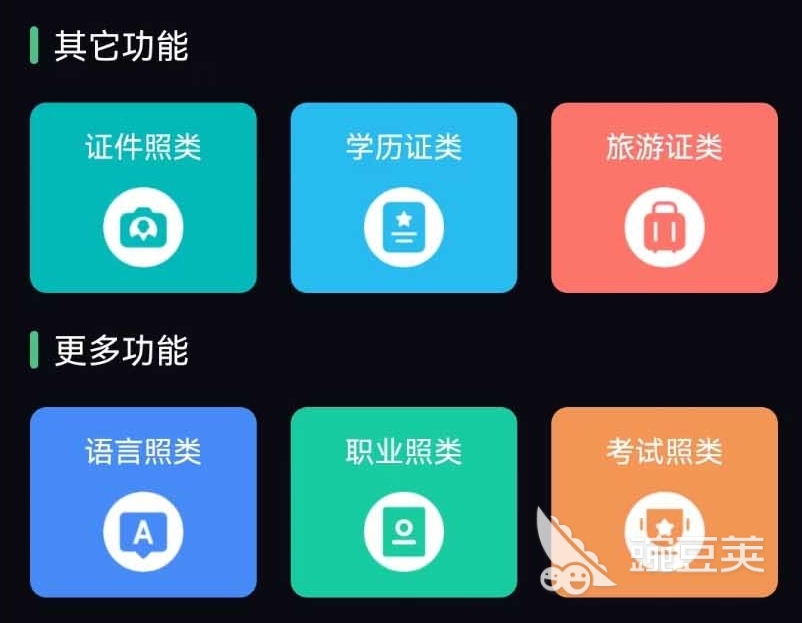Open the 职业照类 category
The height and width of the screenshot is (623, 802).
pos(403,502)
